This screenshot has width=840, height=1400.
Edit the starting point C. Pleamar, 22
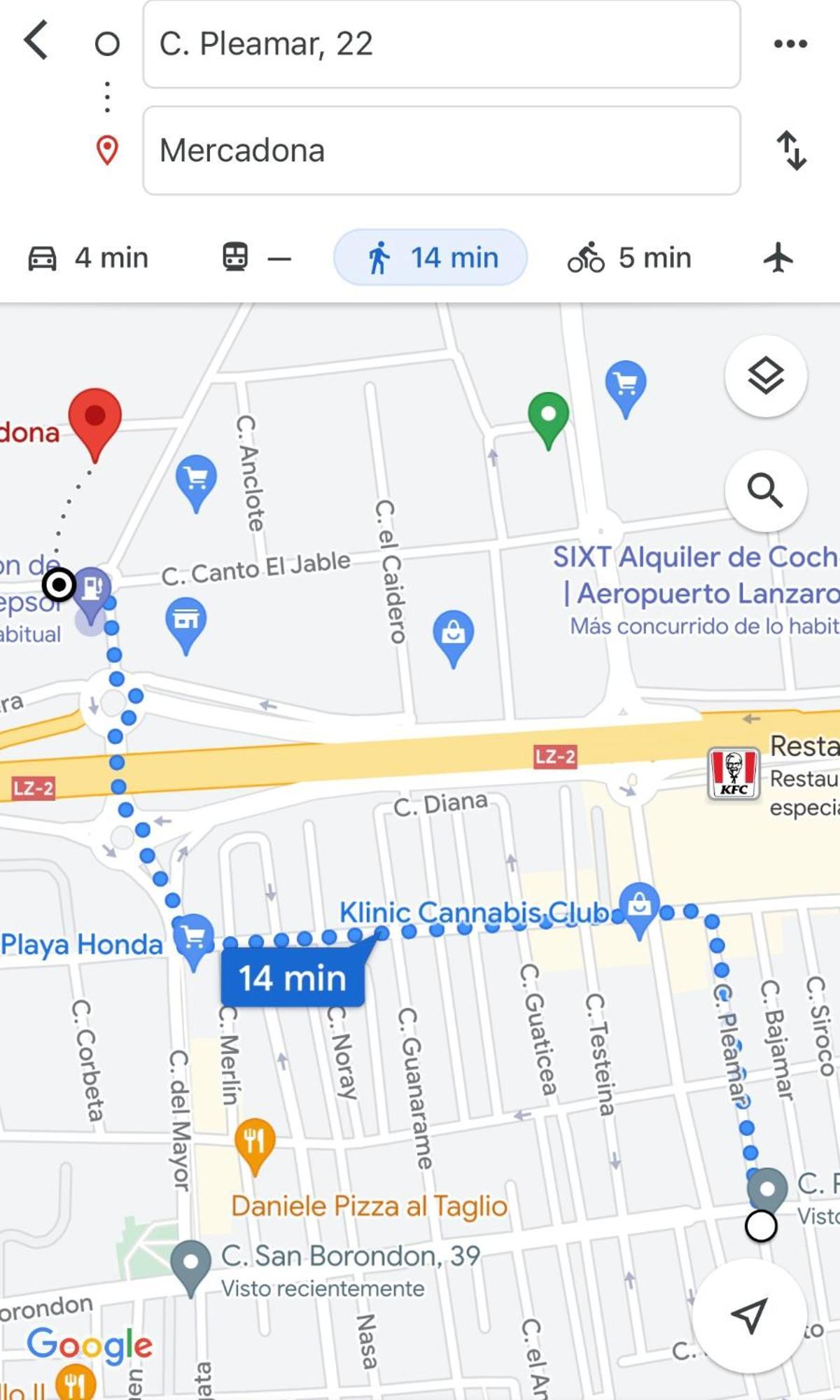441,44
